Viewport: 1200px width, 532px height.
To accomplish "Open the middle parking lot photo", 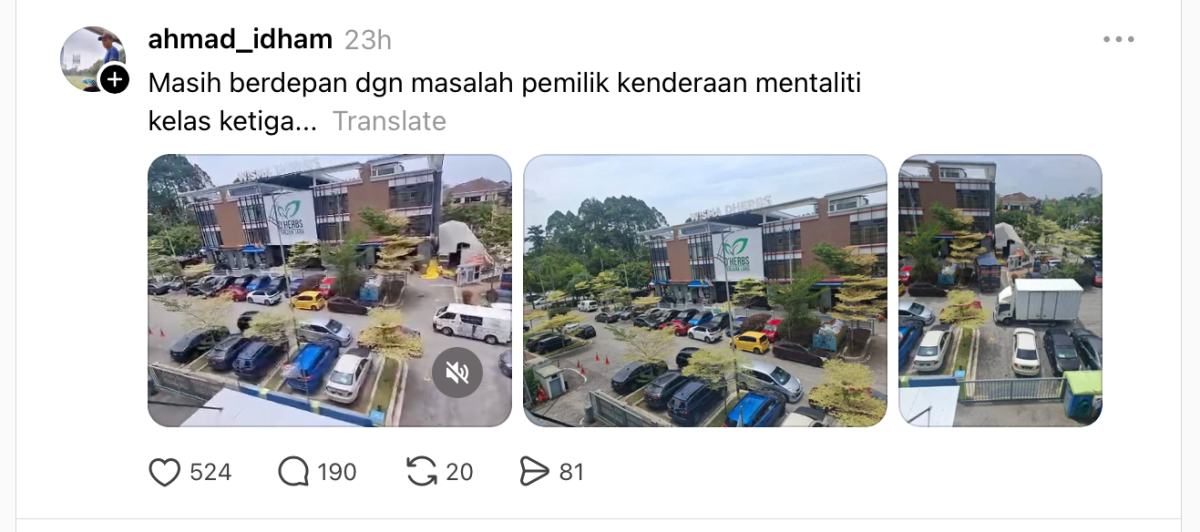I will tap(705, 290).
